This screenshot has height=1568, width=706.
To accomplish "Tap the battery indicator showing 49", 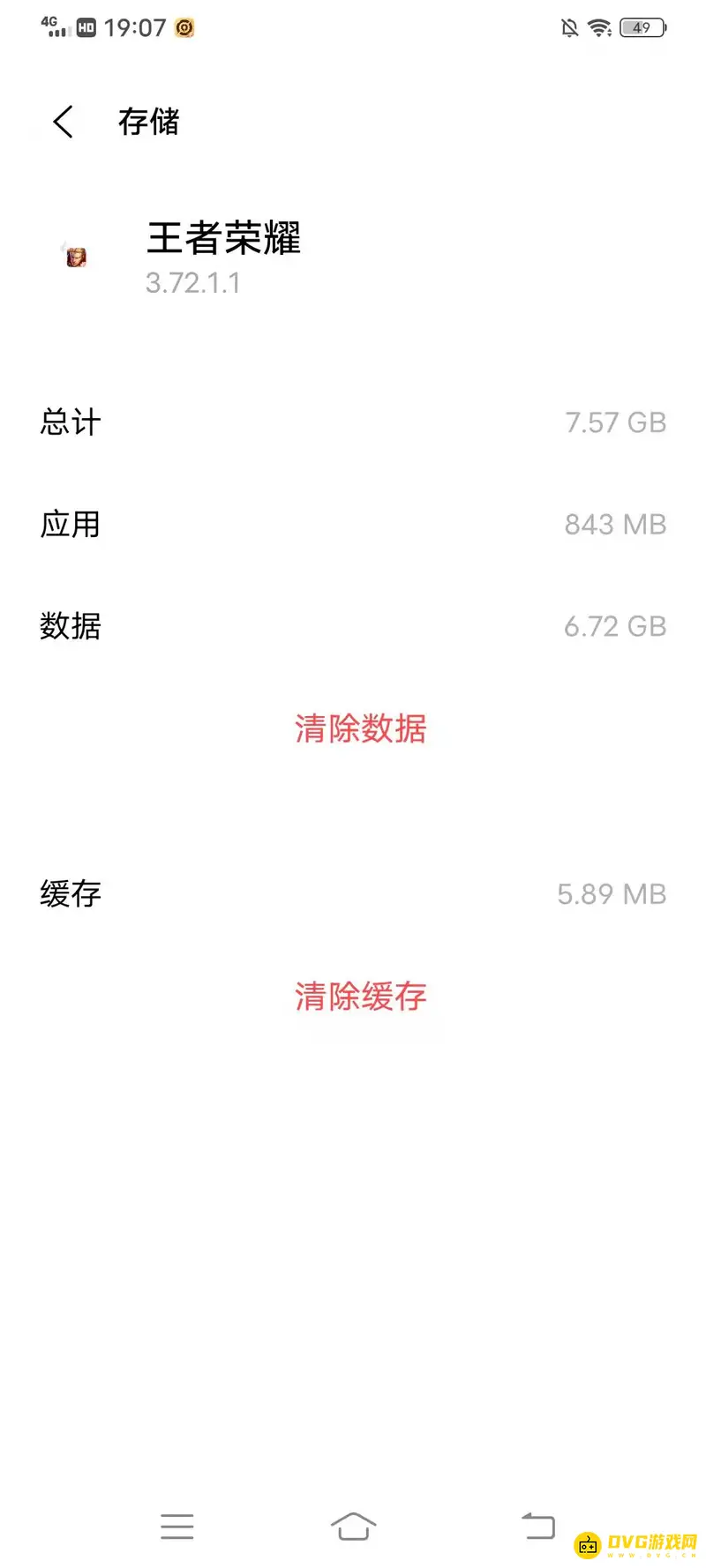I will click(x=642, y=27).
